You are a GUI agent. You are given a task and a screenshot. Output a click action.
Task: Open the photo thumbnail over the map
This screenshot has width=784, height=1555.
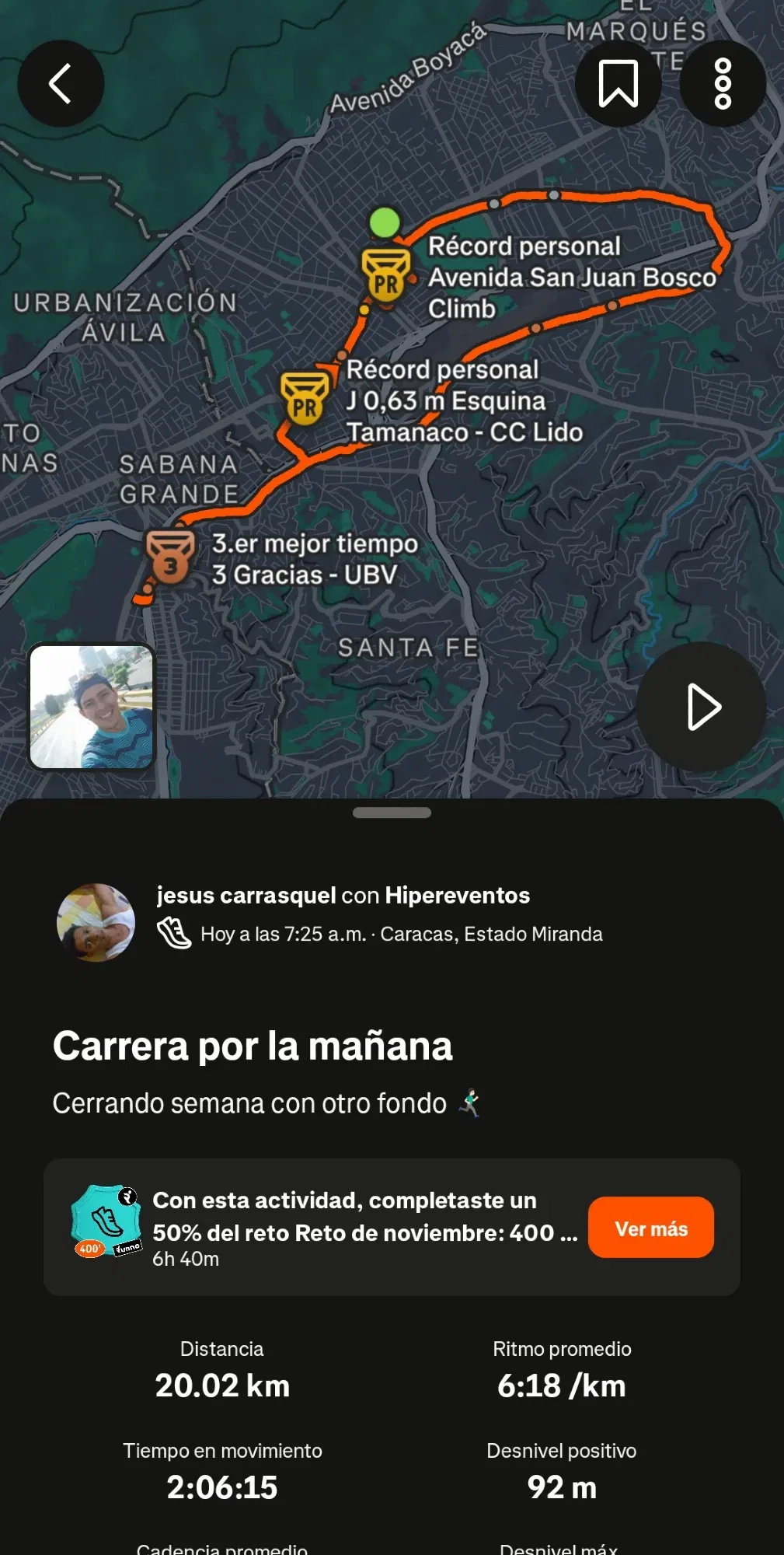[92, 707]
